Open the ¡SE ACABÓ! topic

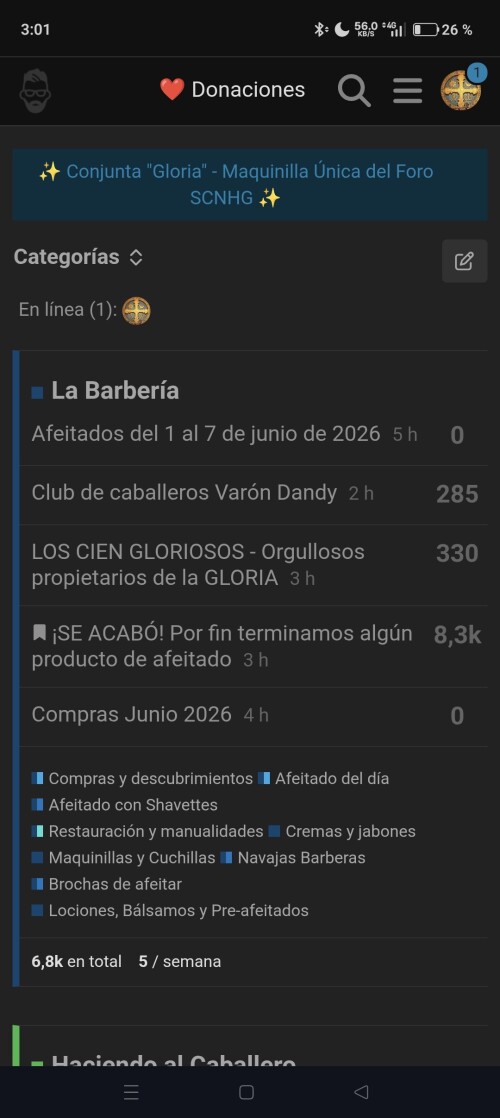222,646
